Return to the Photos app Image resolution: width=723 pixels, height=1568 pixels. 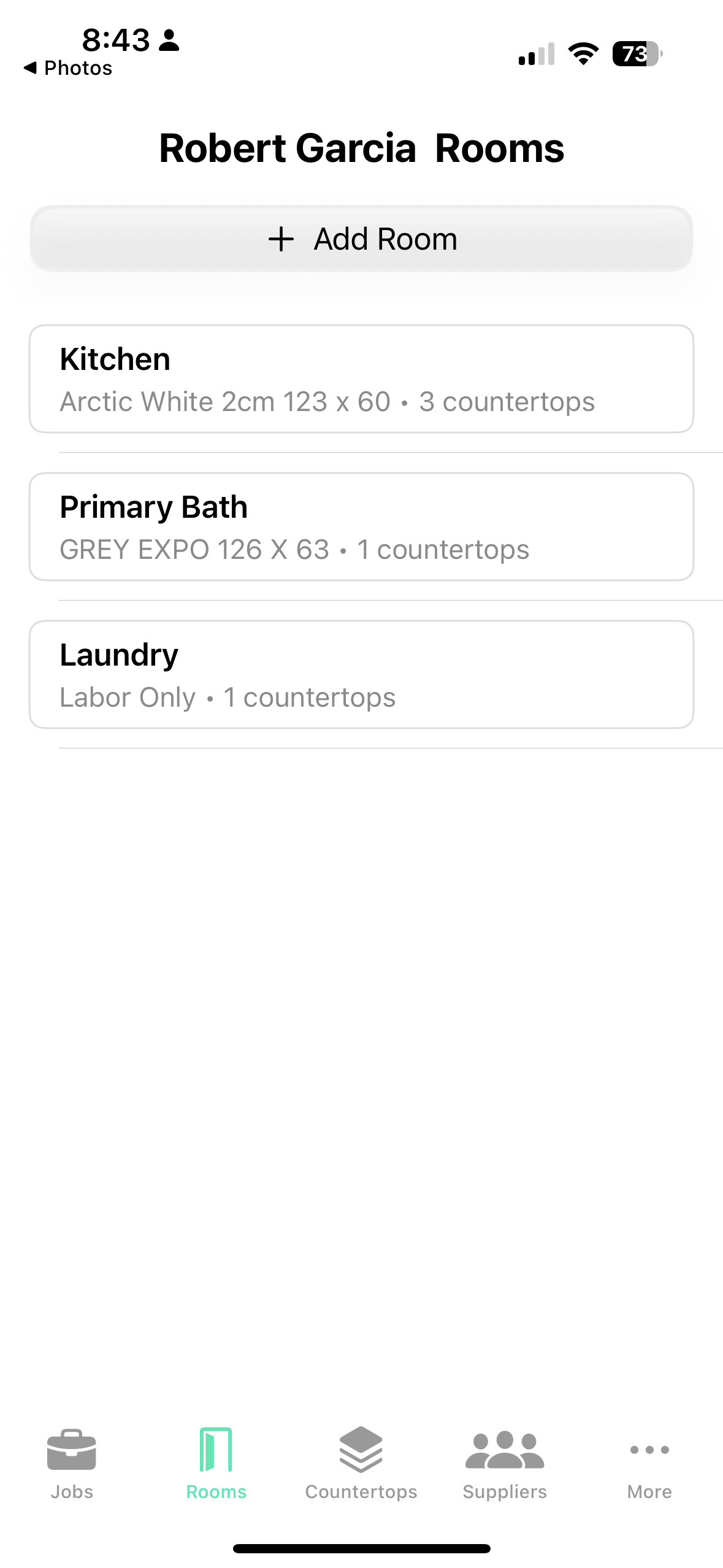pyautogui.click(x=68, y=68)
